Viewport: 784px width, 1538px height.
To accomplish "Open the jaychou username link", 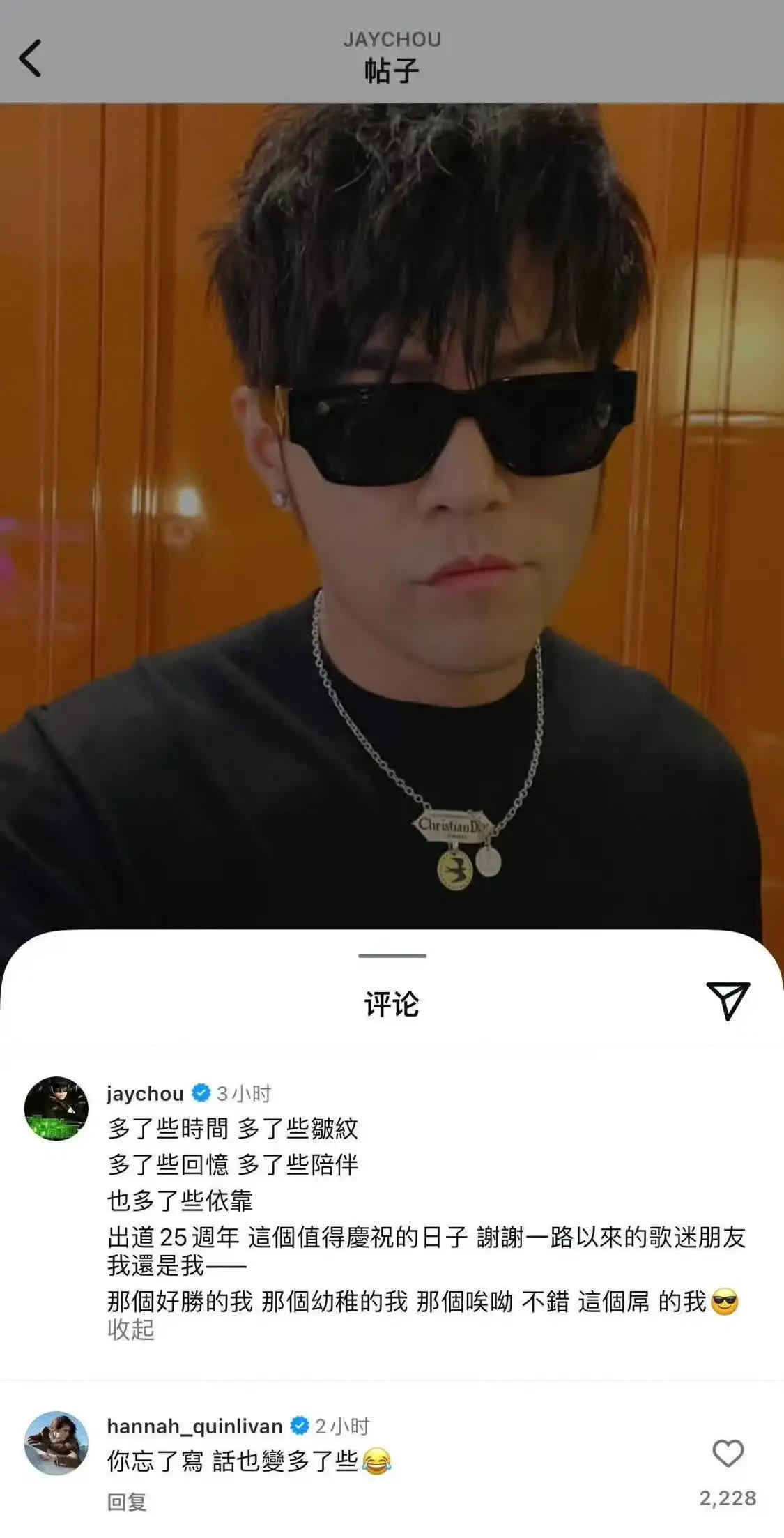I will point(145,1093).
